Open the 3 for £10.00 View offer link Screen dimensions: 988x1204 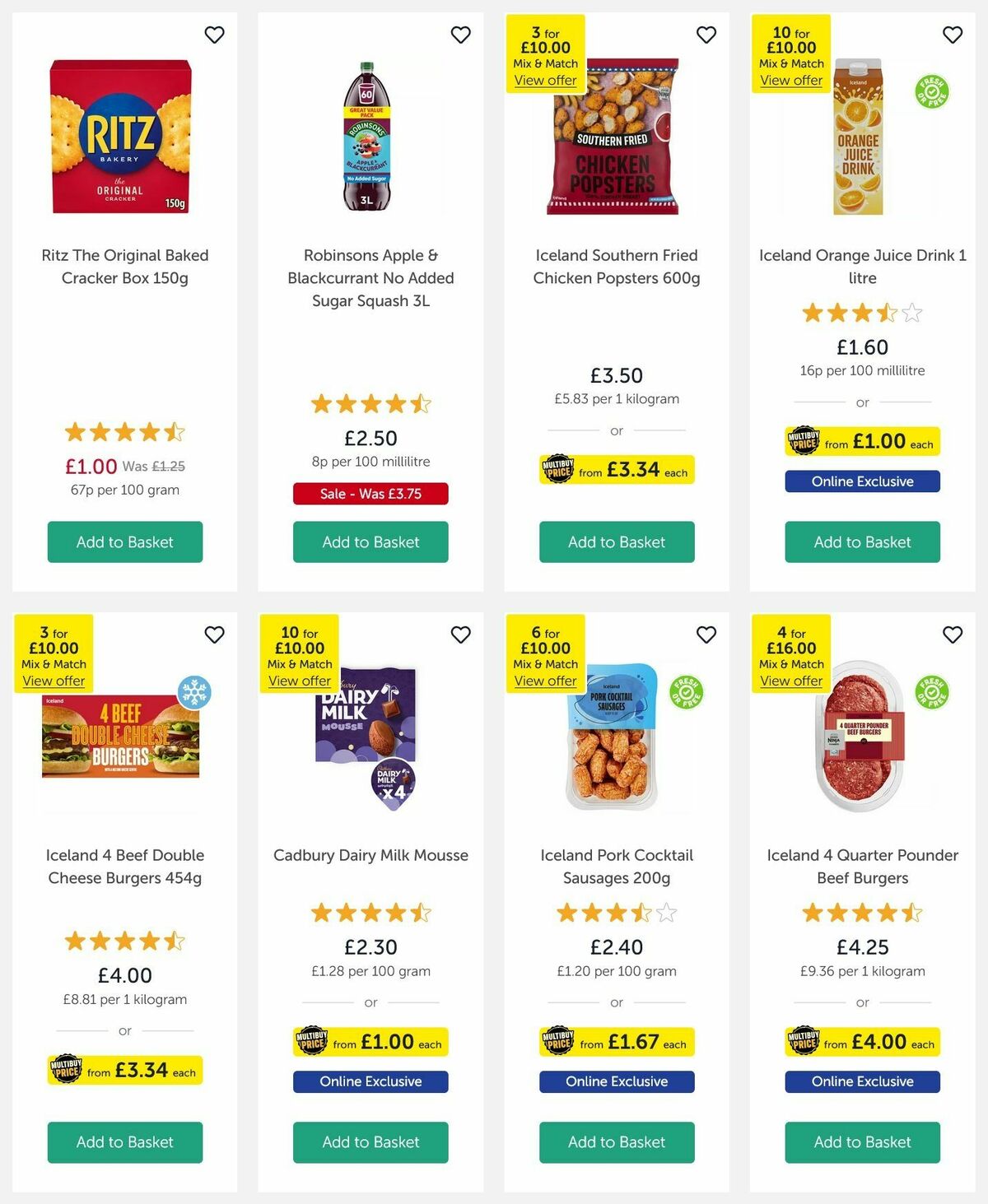pos(544,80)
